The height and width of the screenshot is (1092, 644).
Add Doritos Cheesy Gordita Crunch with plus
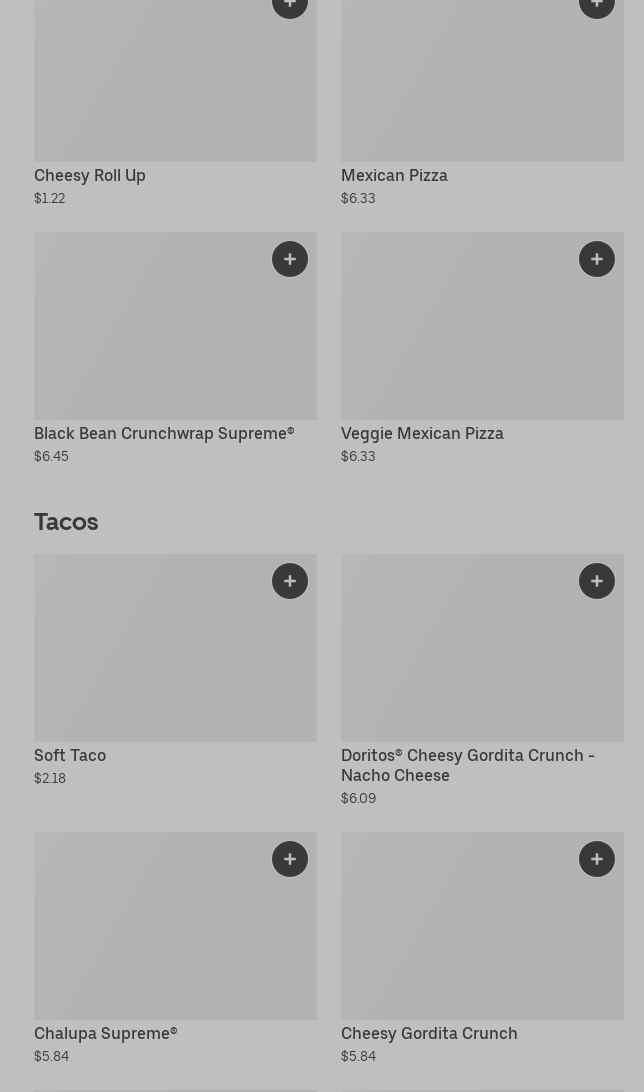597,581
